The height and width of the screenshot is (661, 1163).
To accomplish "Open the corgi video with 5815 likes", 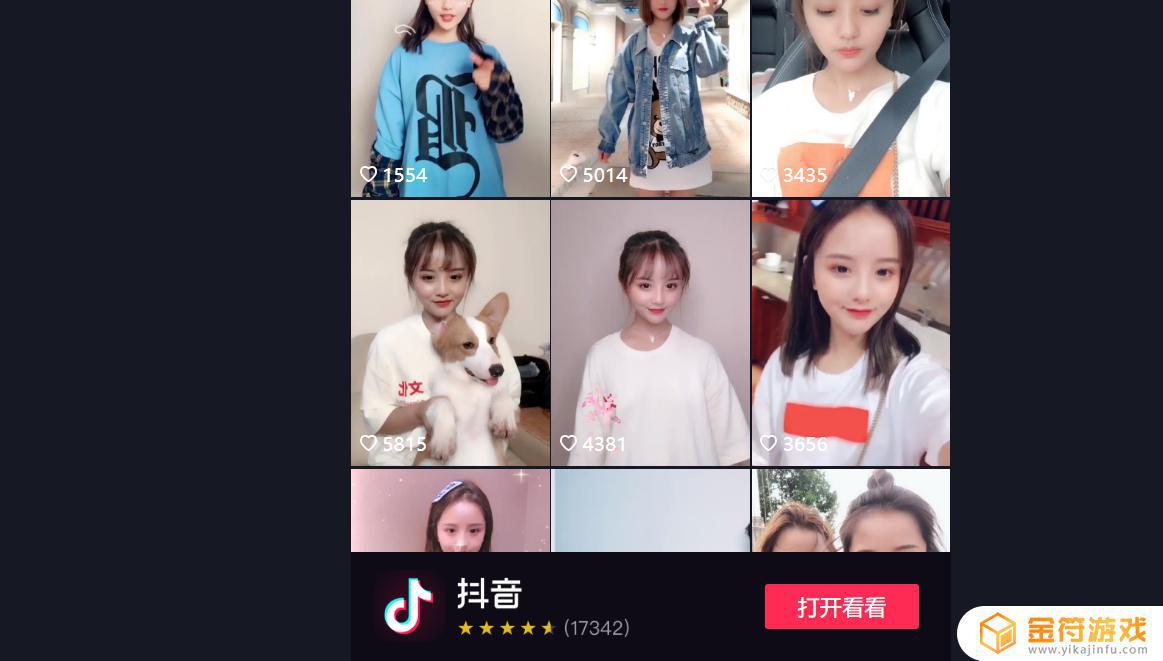I will point(450,332).
